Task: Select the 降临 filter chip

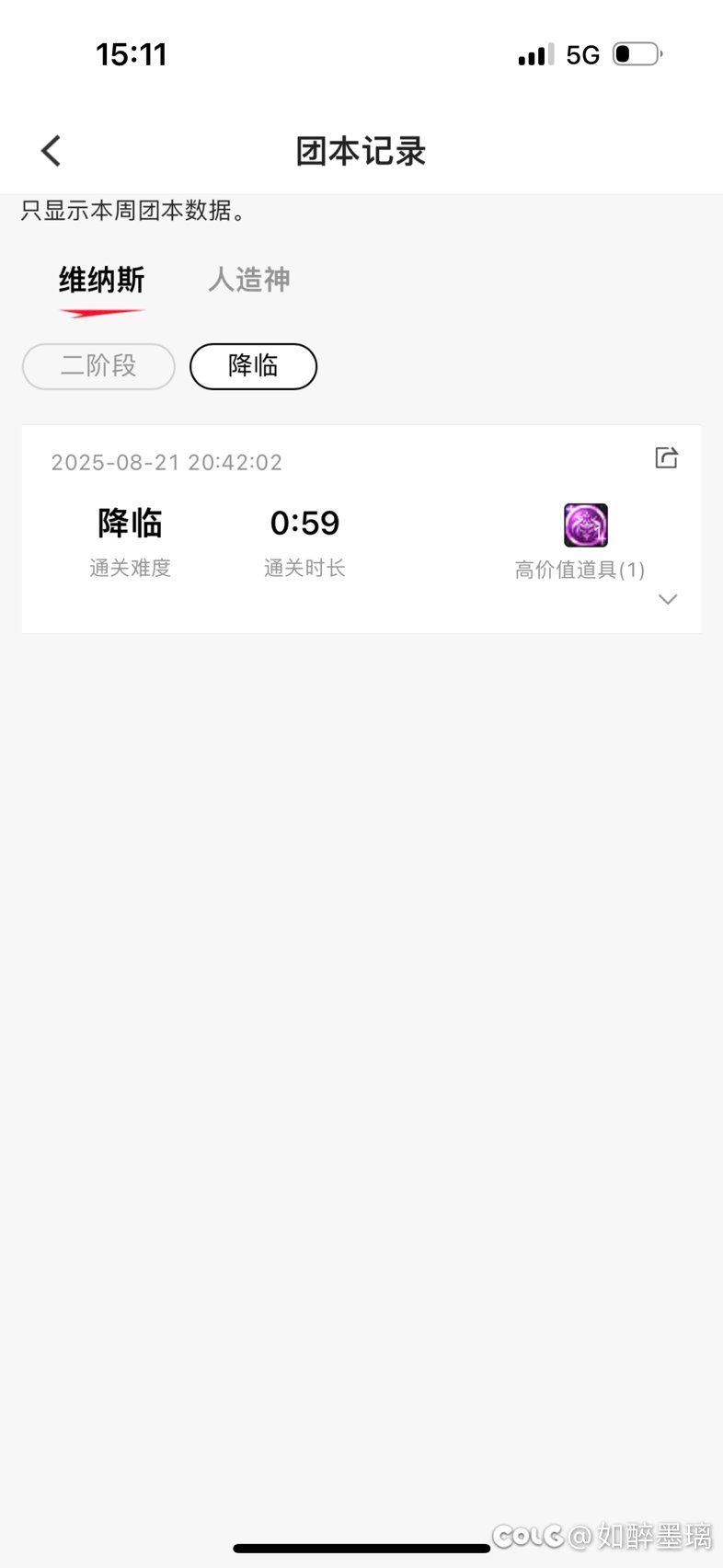Action: (253, 366)
